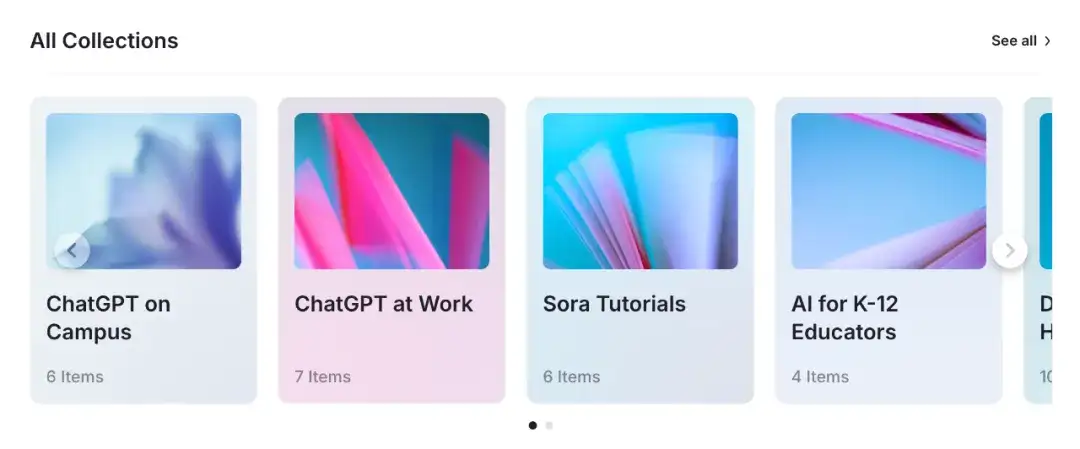Tap the previous carousel arrow

[72, 250]
